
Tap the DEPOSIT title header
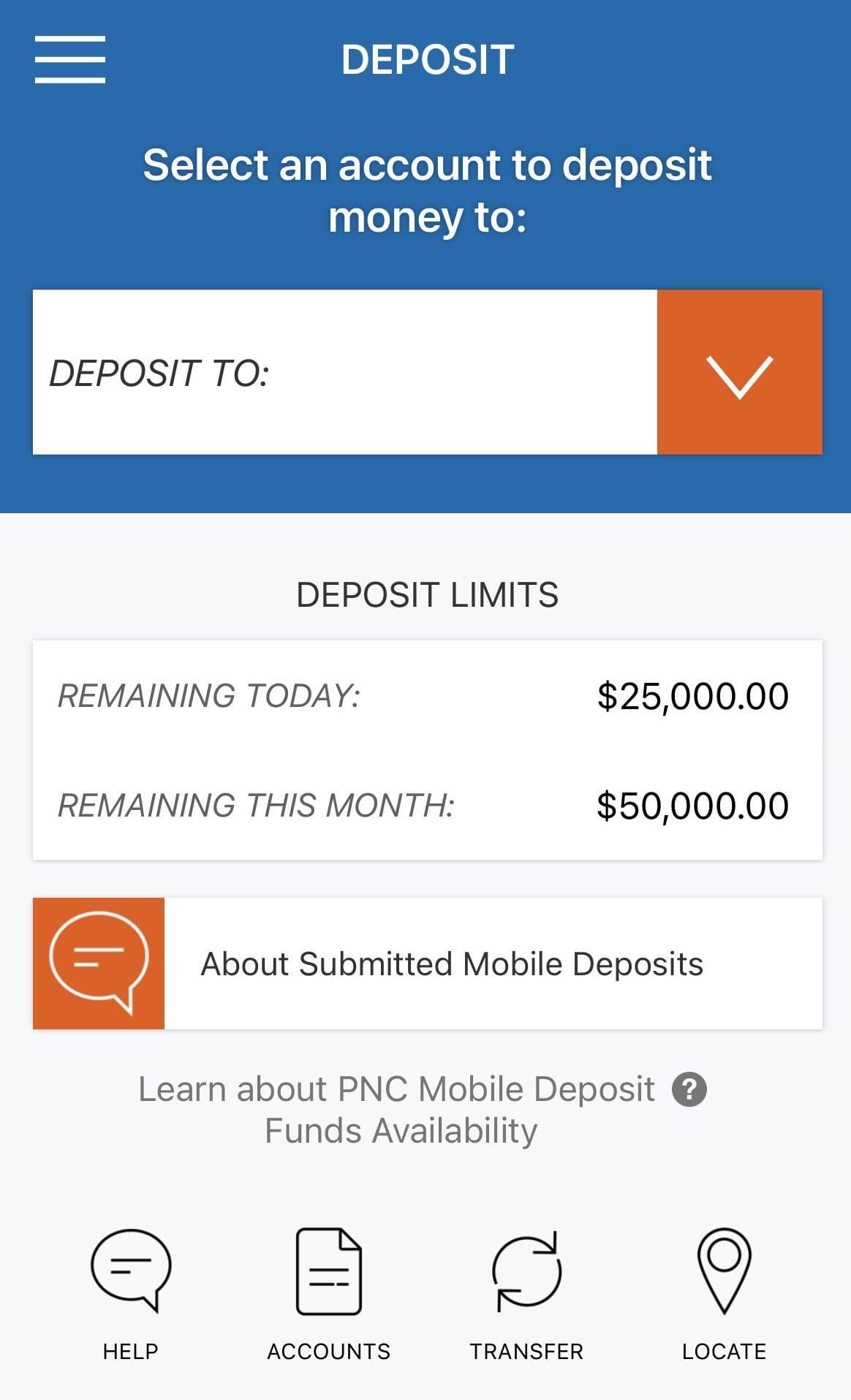(428, 57)
